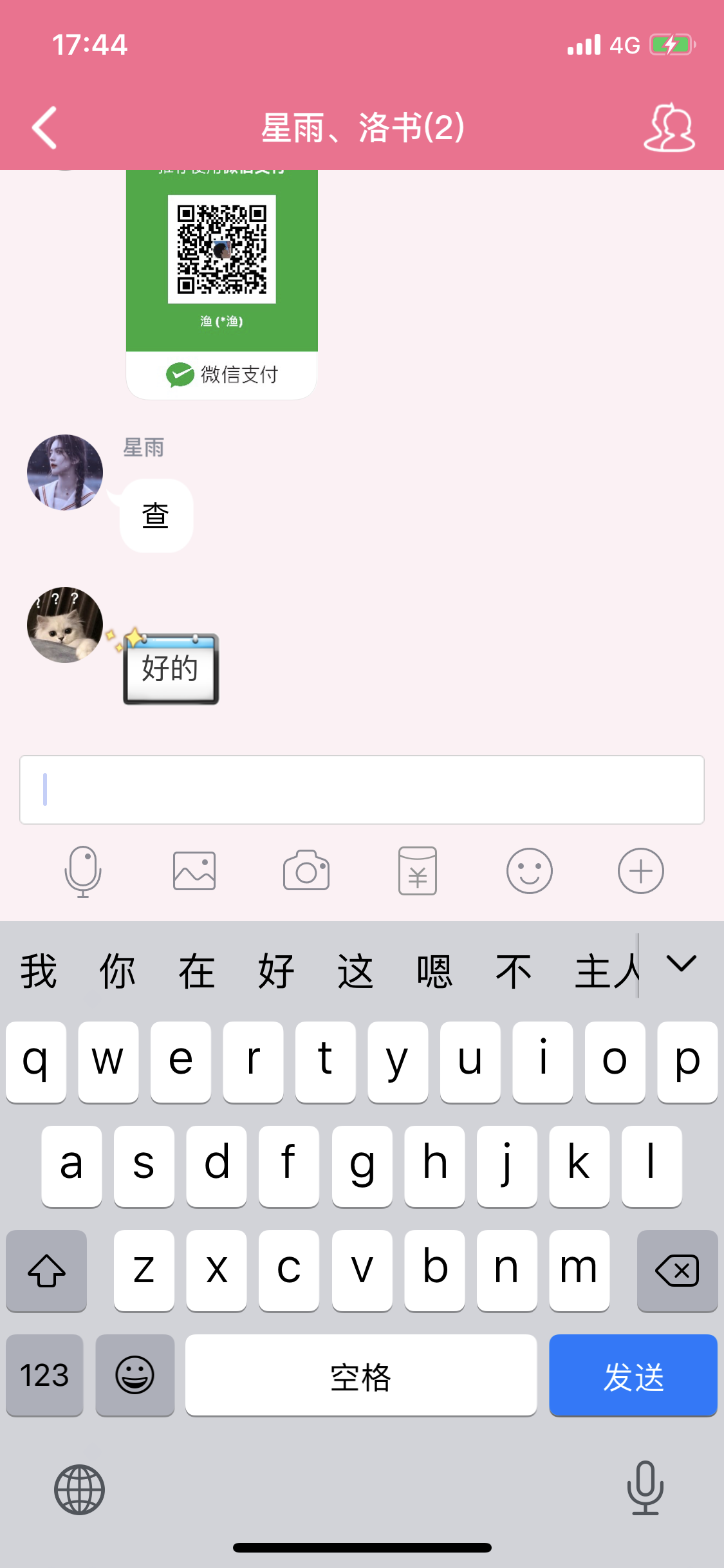Open the photo gallery picker
This screenshot has height=1568, width=724.
[194, 872]
